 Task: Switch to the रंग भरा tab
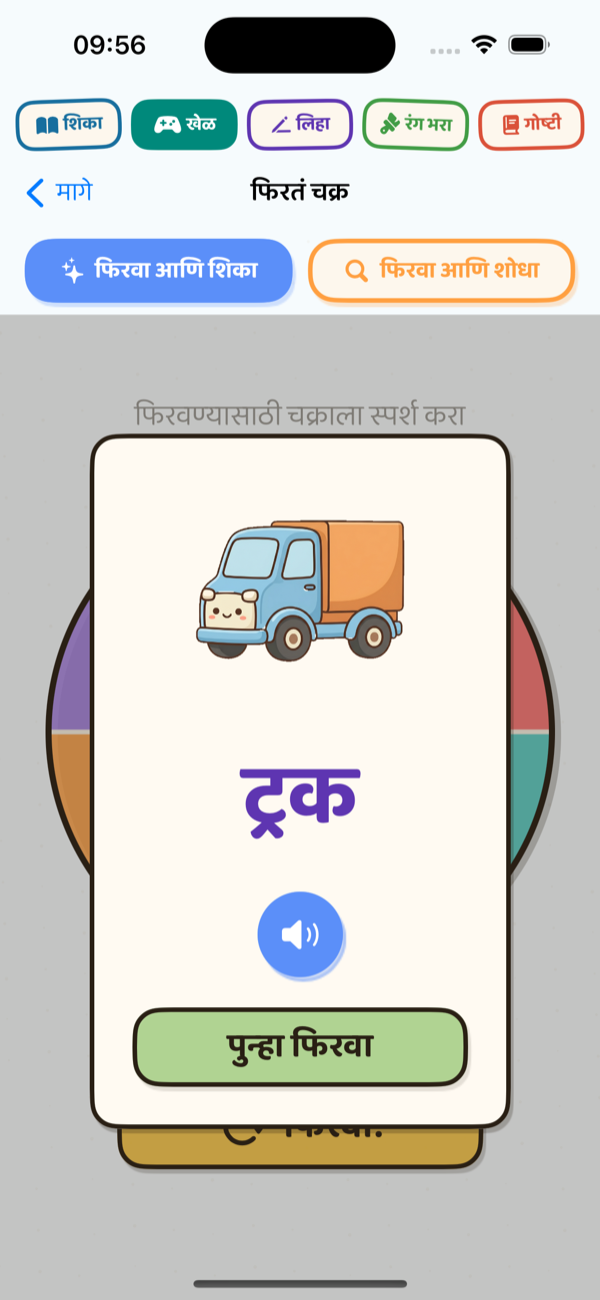[416, 125]
